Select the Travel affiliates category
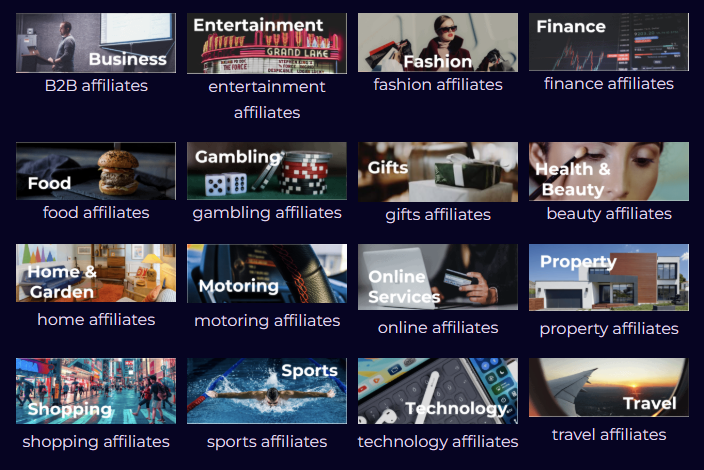The height and width of the screenshot is (470, 704). click(x=609, y=388)
